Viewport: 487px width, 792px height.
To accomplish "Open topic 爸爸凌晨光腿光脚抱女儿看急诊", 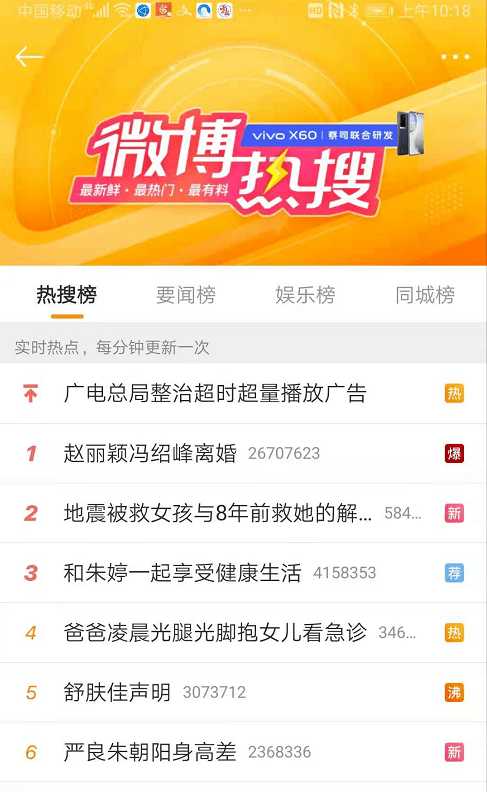I will (244, 632).
